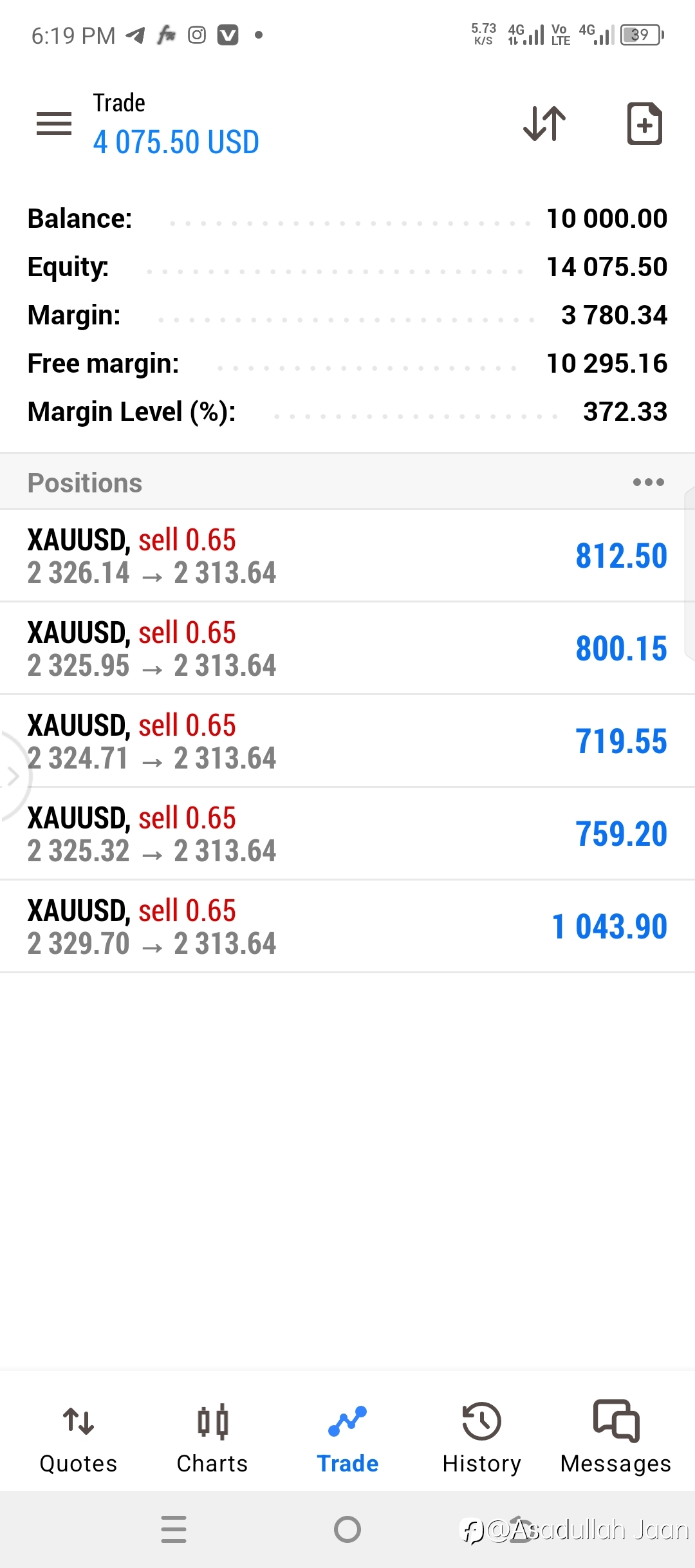Viewport: 695px width, 1568px height.
Task: Open the XAUUSD position with profit 812.50
Action: point(347,556)
